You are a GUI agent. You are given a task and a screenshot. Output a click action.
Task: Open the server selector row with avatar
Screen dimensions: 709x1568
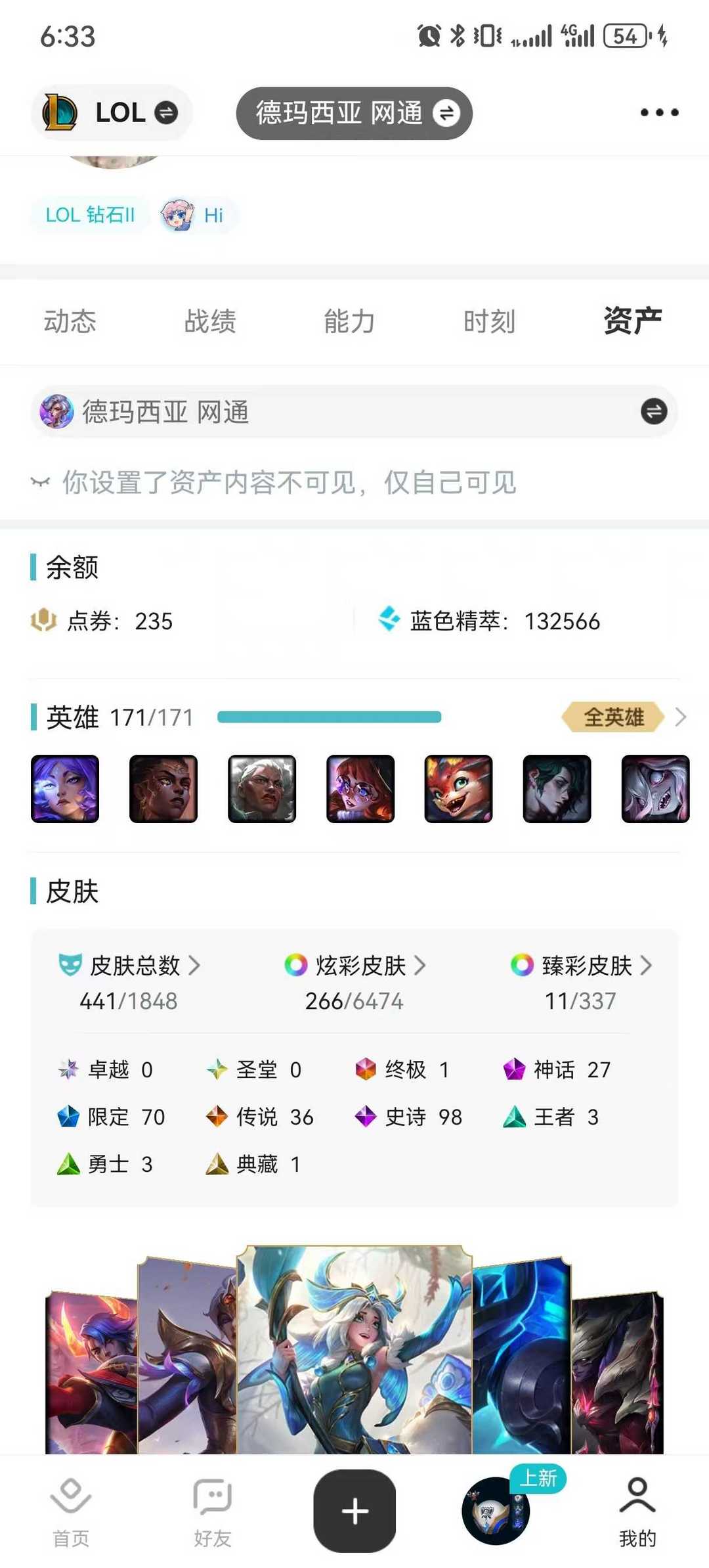(354, 412)
